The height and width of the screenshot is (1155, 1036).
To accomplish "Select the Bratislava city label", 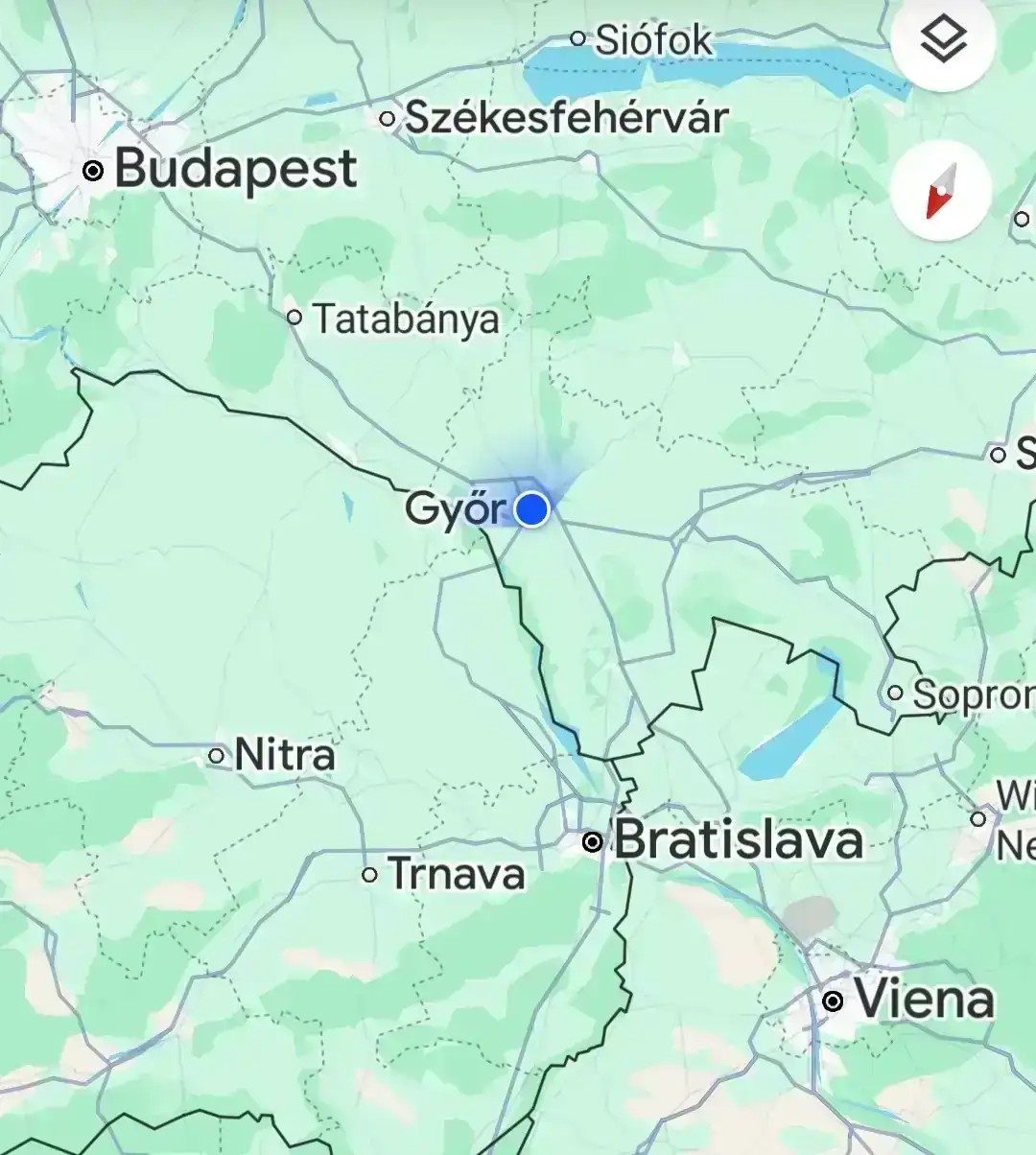I will click(x=737, y=840).
